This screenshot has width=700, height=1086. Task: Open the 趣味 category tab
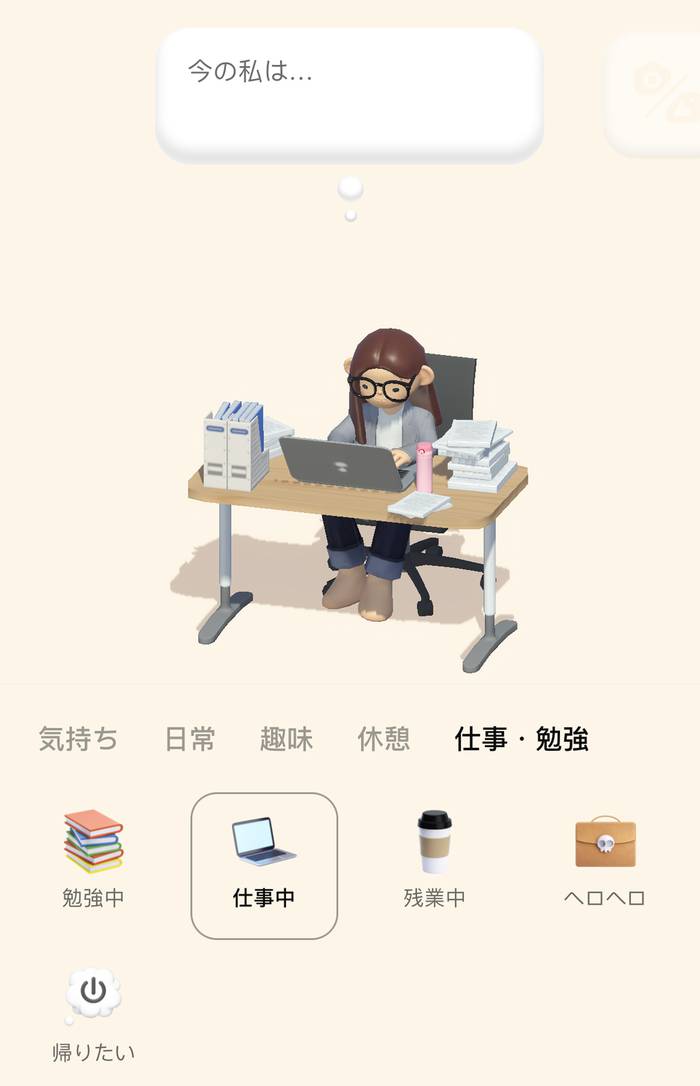coord(286,739)
